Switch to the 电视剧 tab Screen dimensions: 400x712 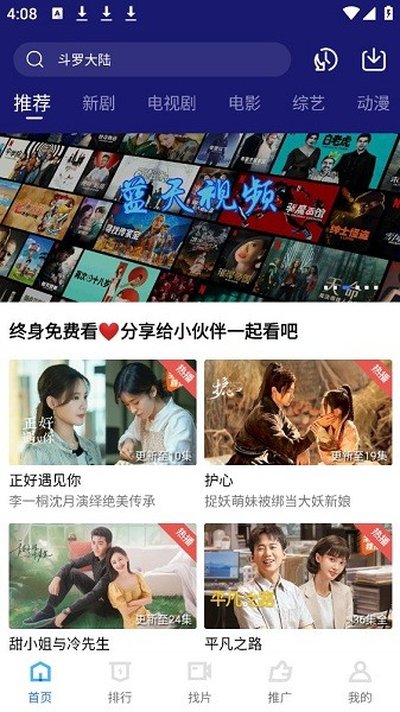click(172, 103)
